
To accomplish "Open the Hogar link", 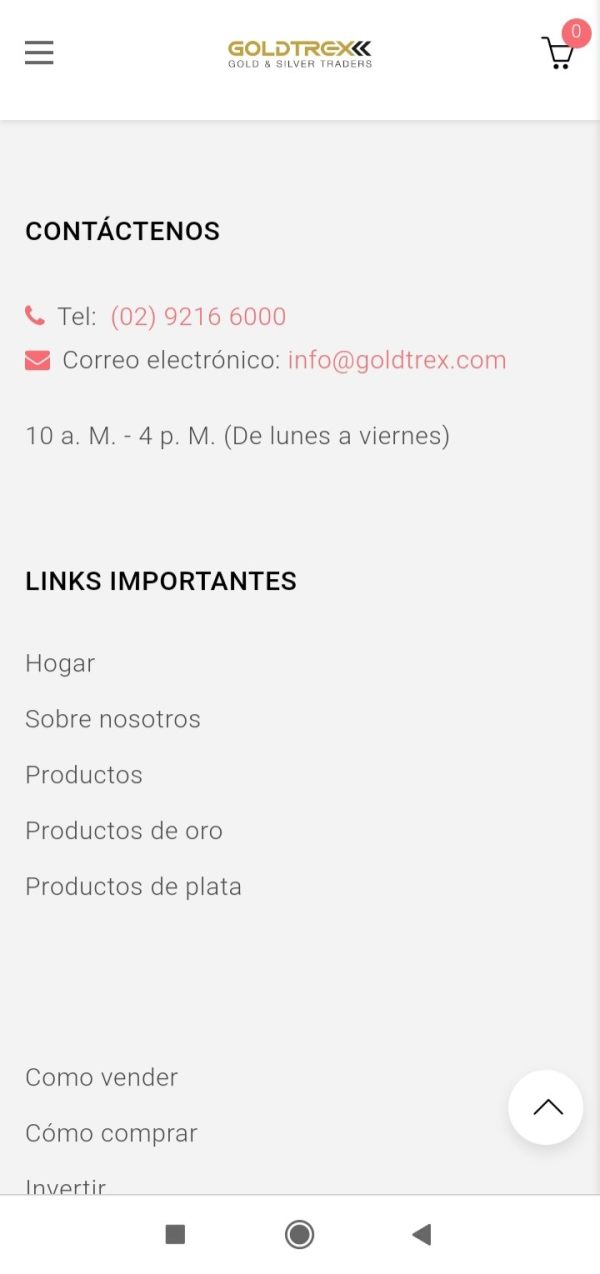I will 60,664.
